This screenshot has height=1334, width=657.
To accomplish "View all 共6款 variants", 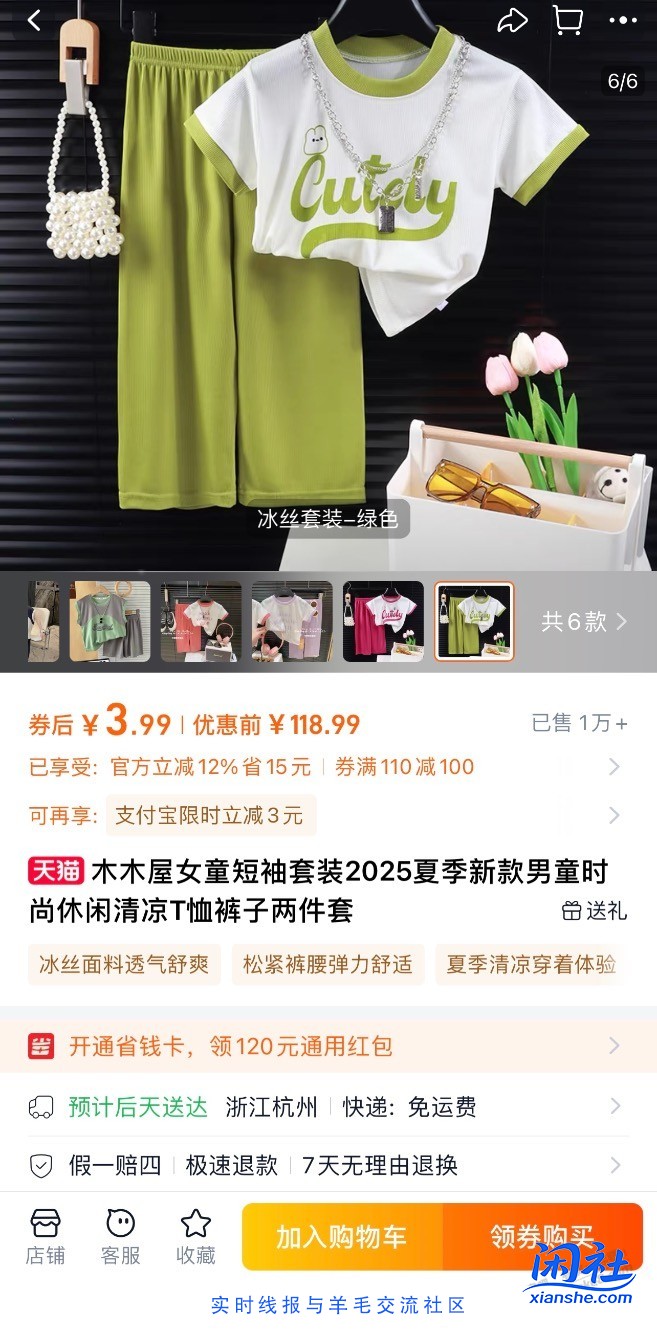I will tap(584, 621).
